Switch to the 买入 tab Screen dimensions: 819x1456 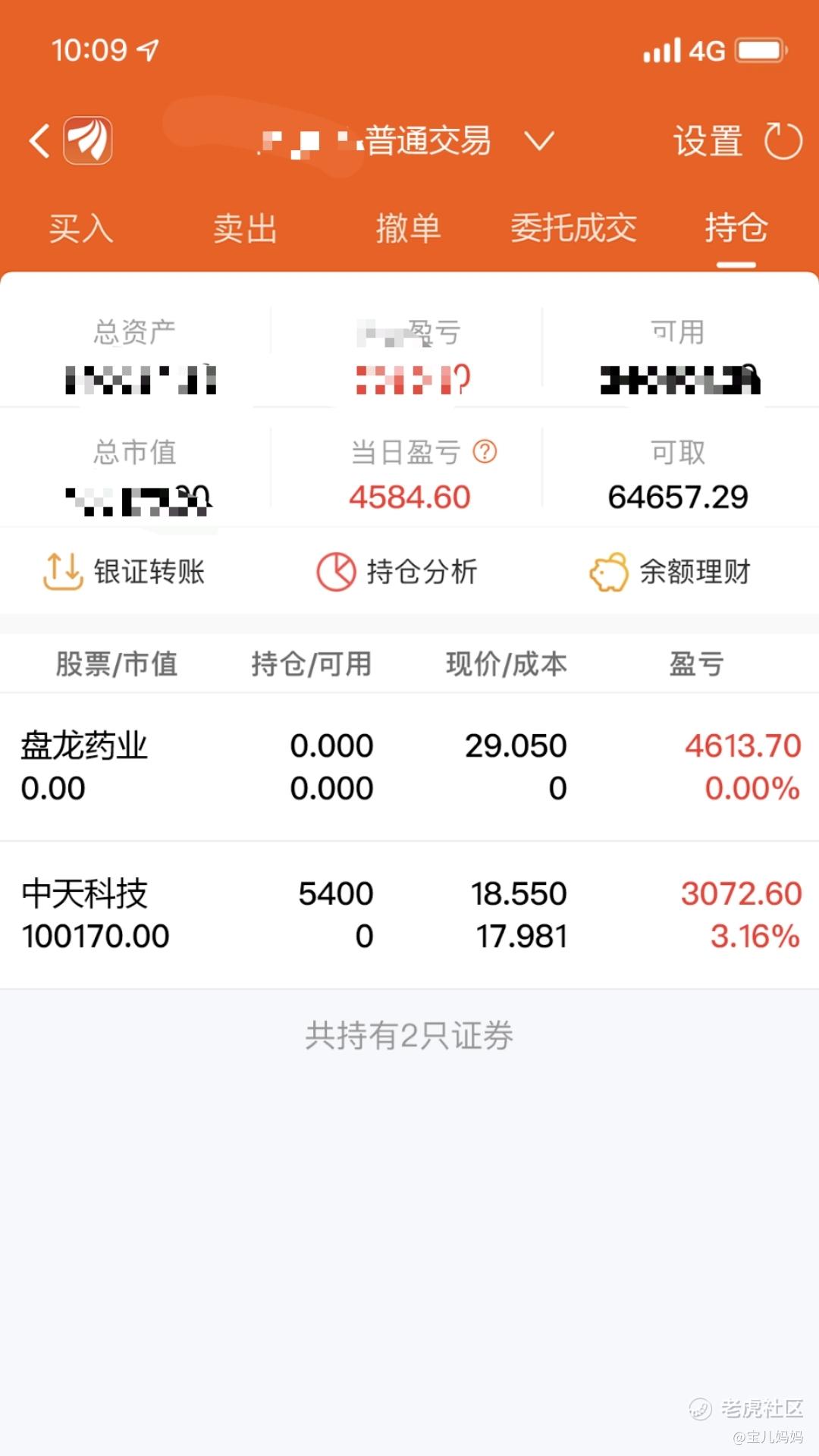coord(81,227)
